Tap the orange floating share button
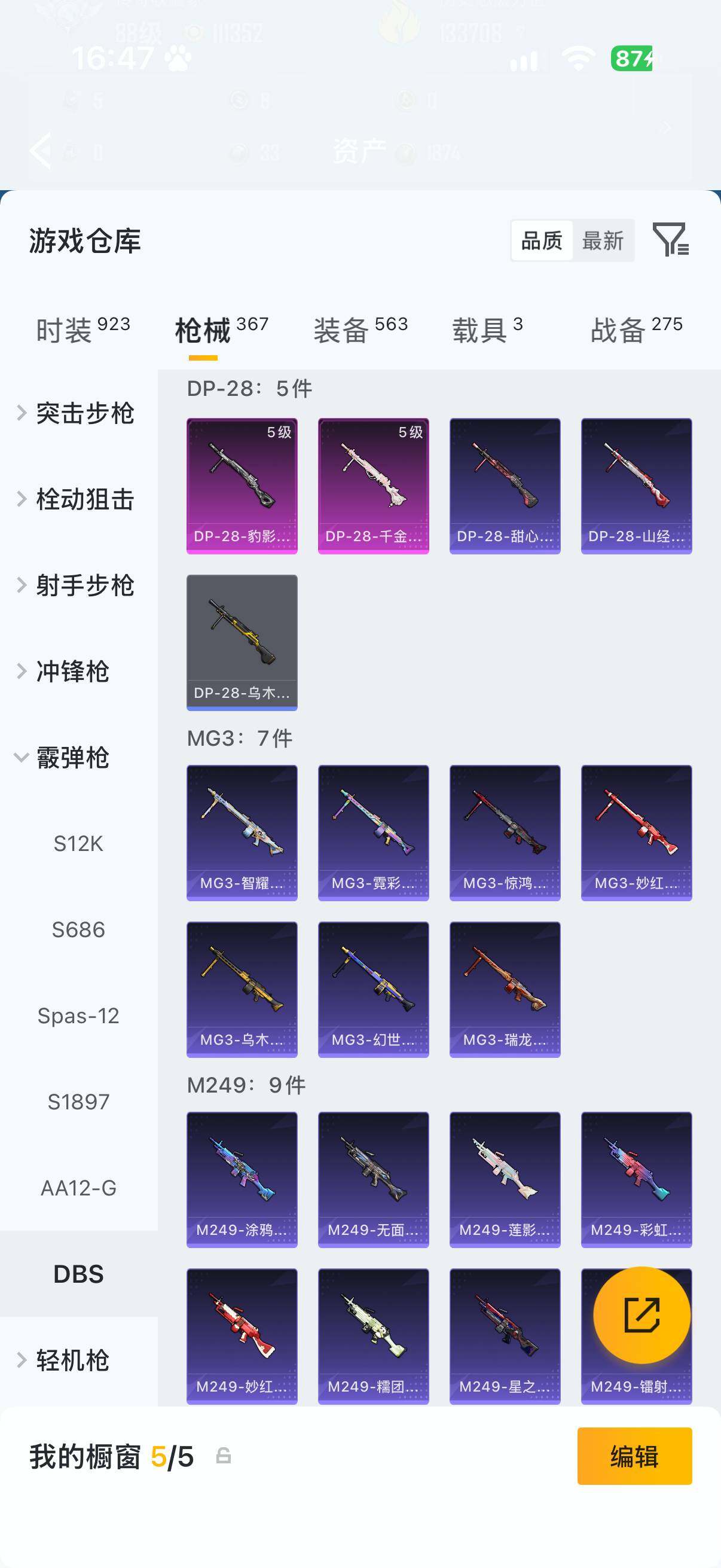721x1568 pixels. click(642, 1315)
